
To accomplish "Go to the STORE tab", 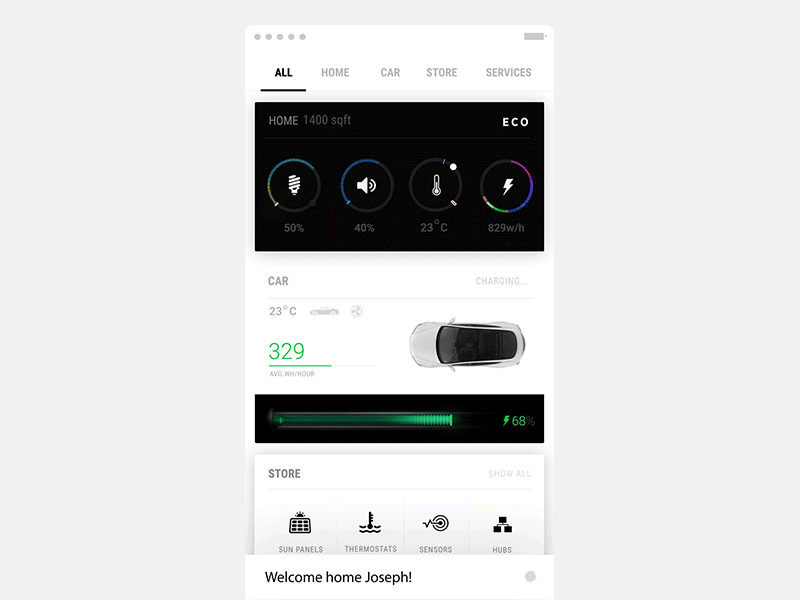I will coord(441,73).
